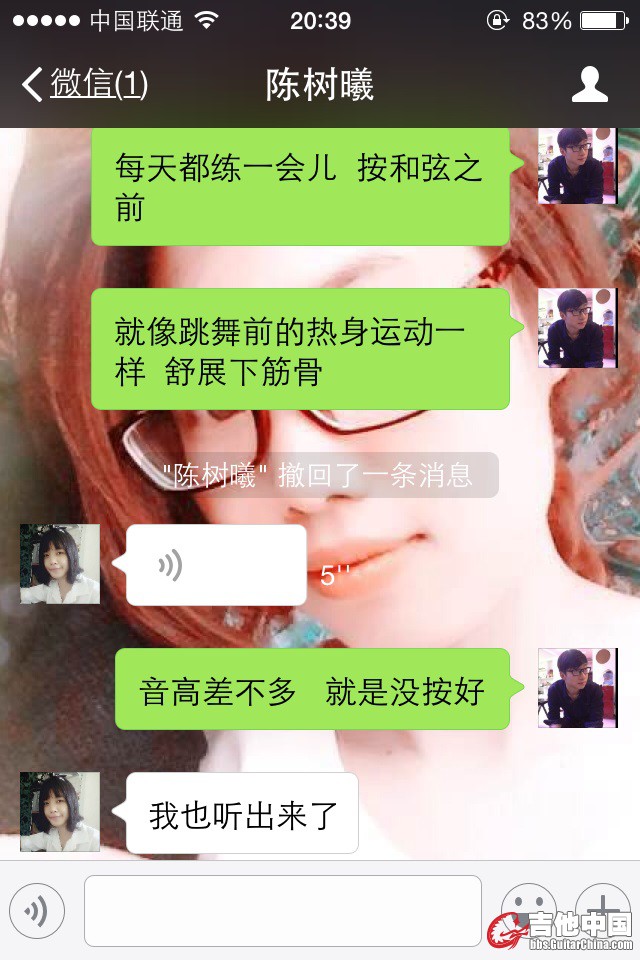640x960 pixels.
Task: View profile from avatar beside voice message
Action: (x=60, y=564)
